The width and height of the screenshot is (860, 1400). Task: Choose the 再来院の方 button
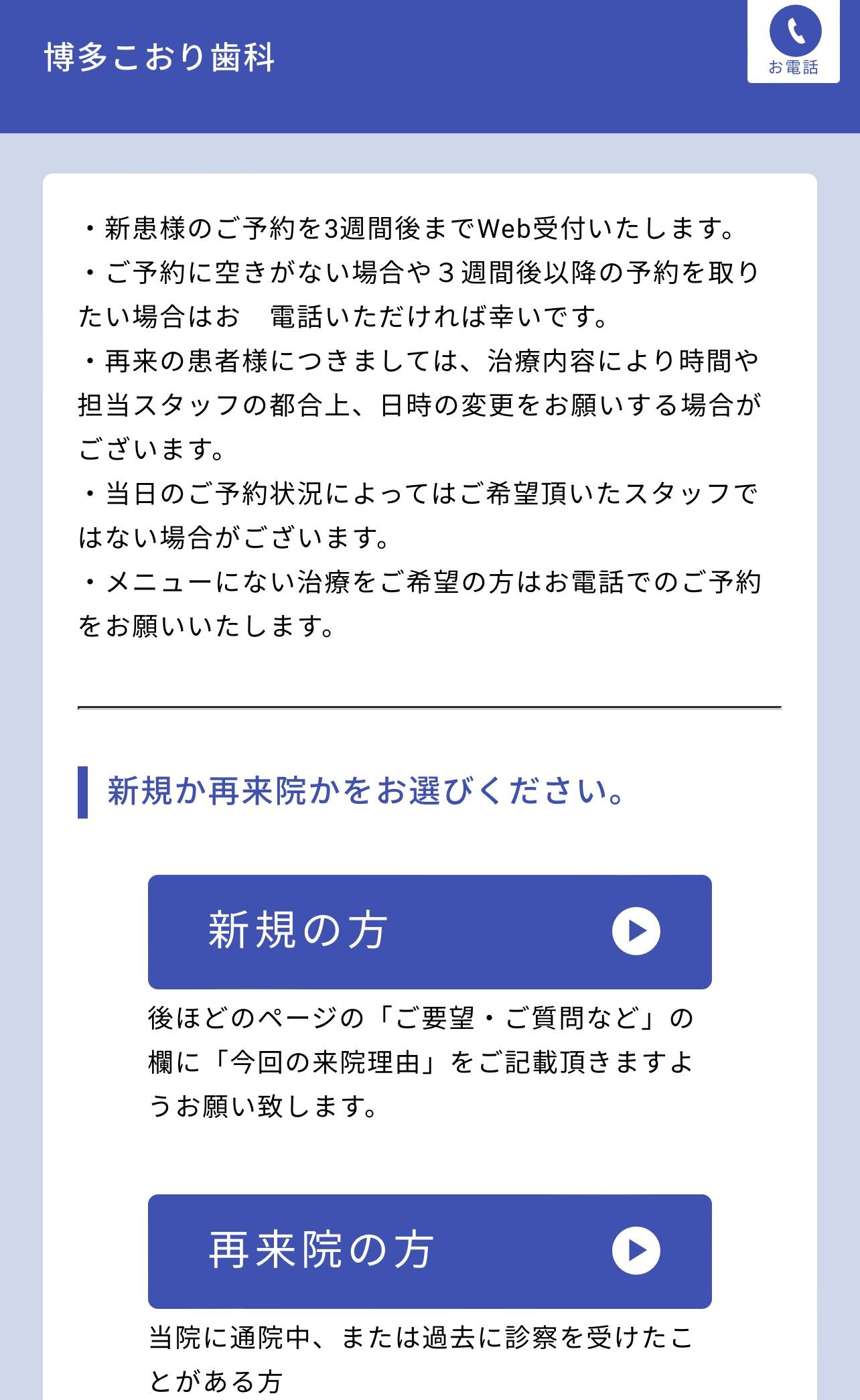click(429, 1251)
